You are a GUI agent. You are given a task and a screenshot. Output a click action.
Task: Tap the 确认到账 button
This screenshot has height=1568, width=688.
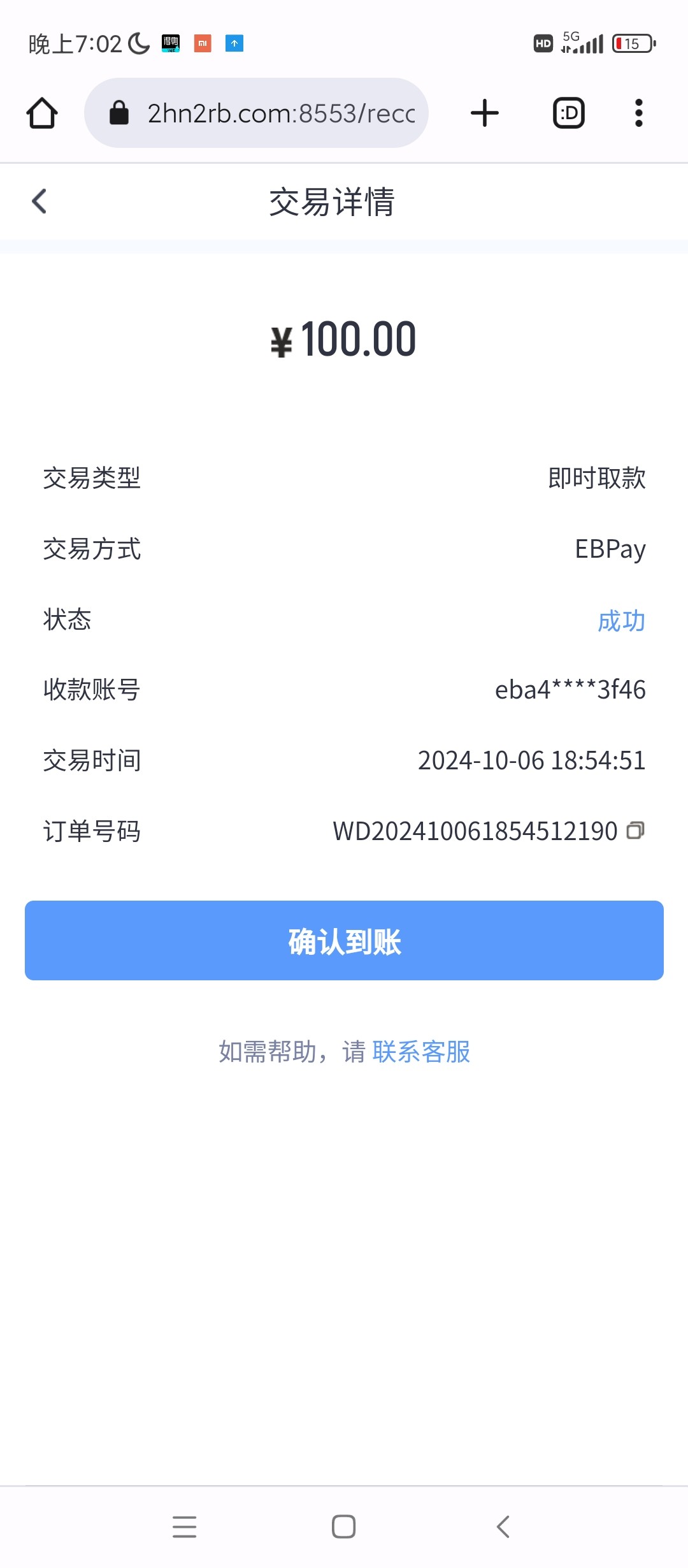point(344,940)
